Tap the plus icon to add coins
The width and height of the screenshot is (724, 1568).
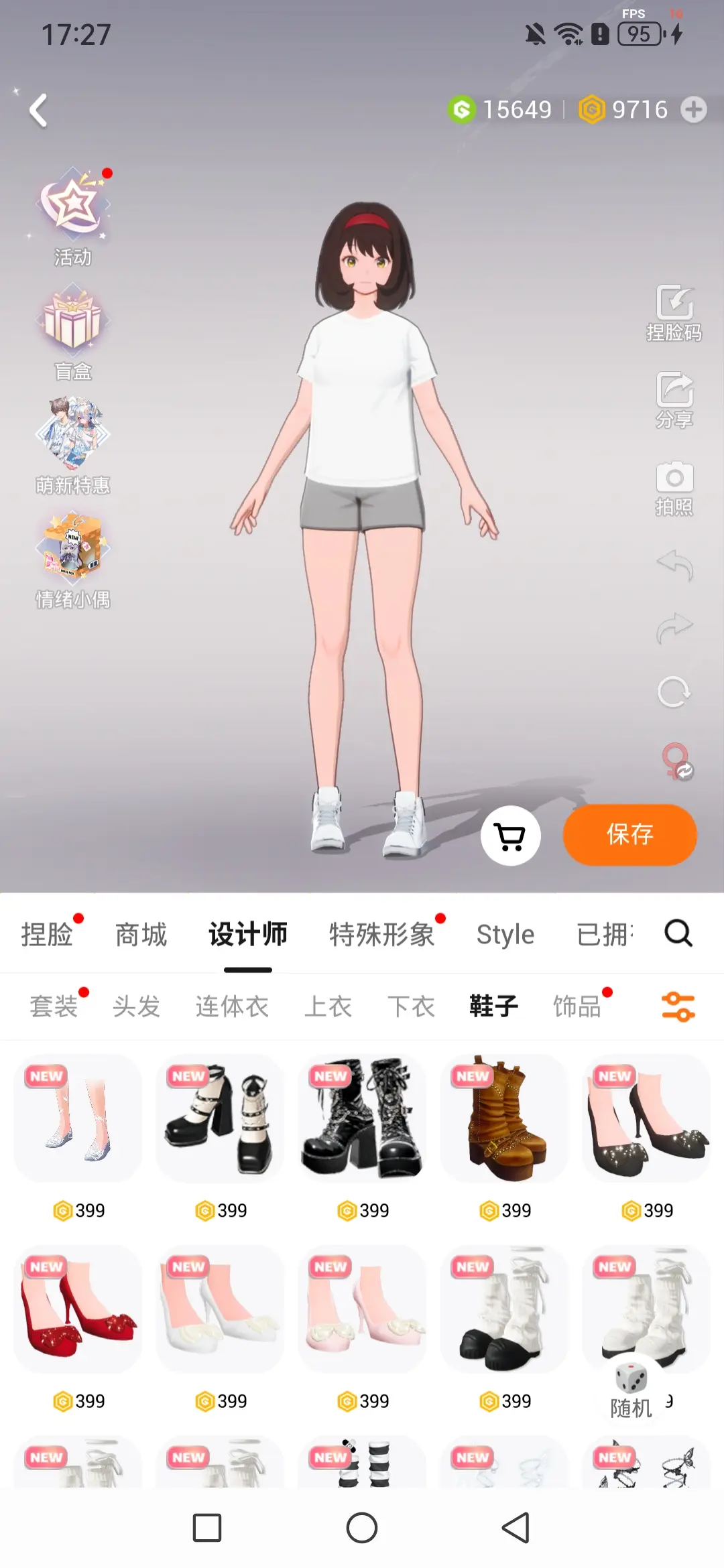[x=693, y=109]
